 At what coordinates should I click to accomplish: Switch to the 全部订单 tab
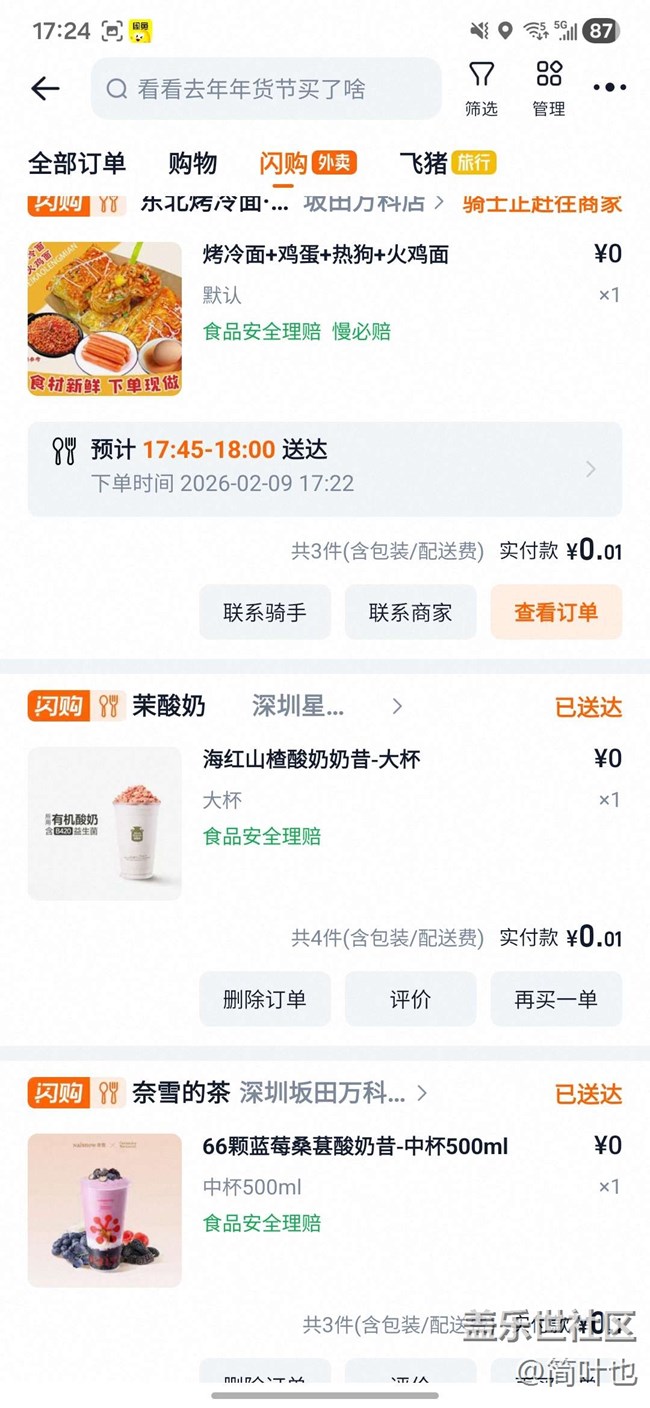point(77,163)
